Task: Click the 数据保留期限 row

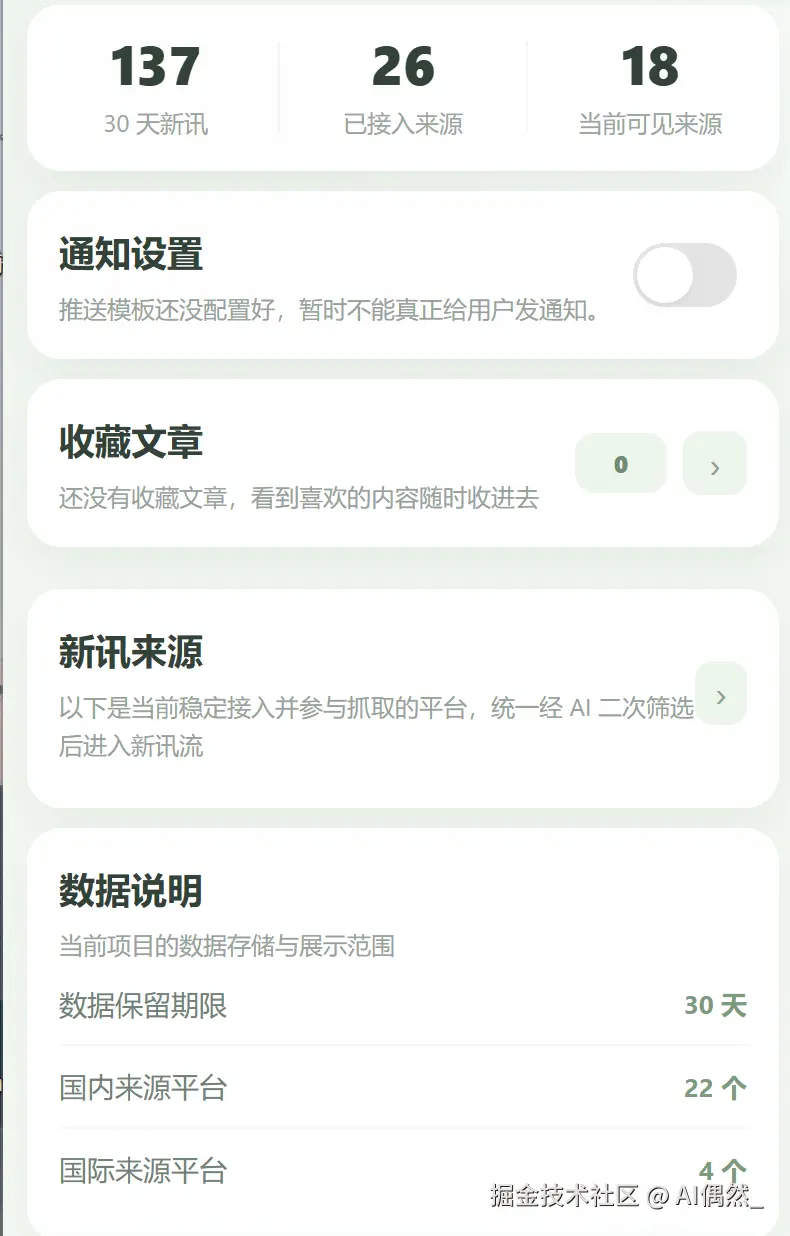Action: [141, 1008]
